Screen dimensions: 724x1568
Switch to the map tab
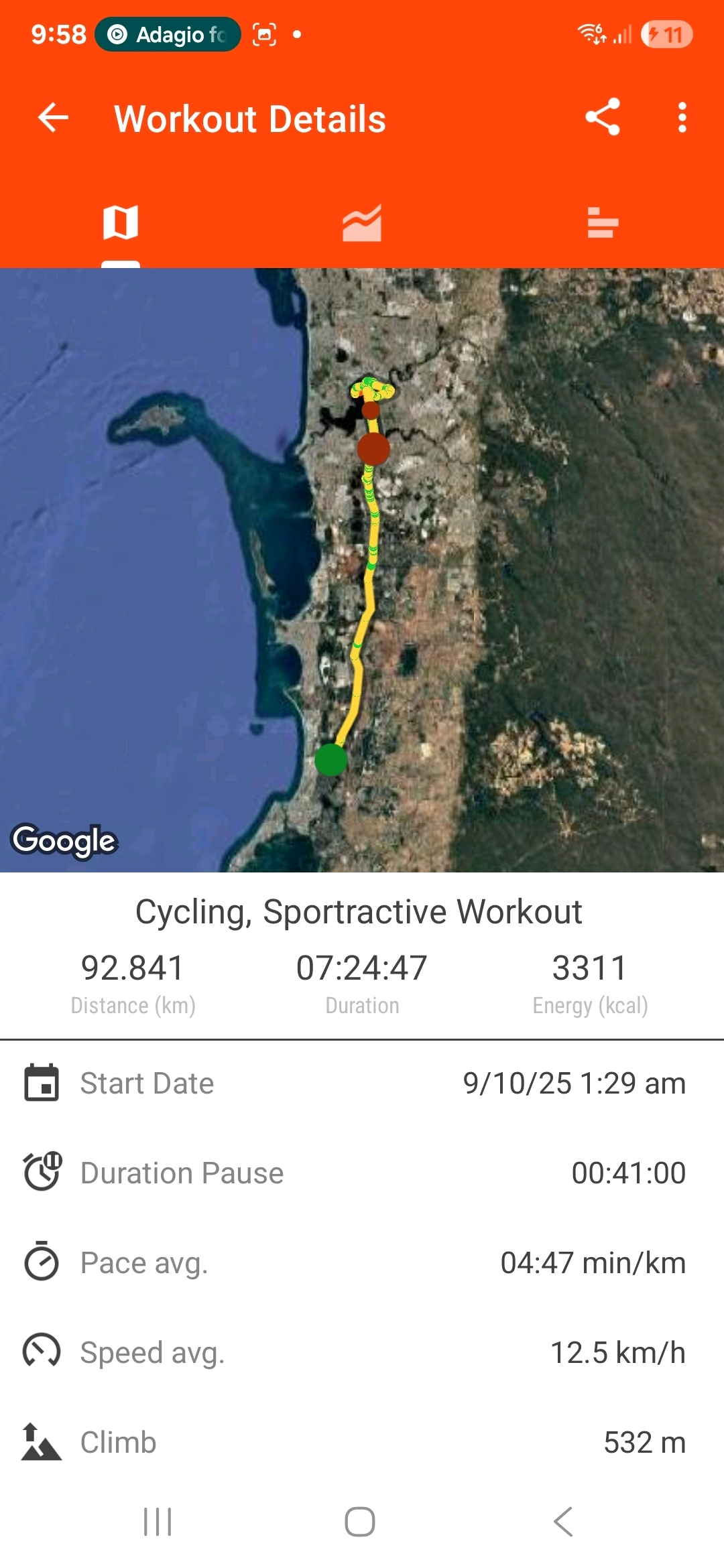(x=121, y=222)
